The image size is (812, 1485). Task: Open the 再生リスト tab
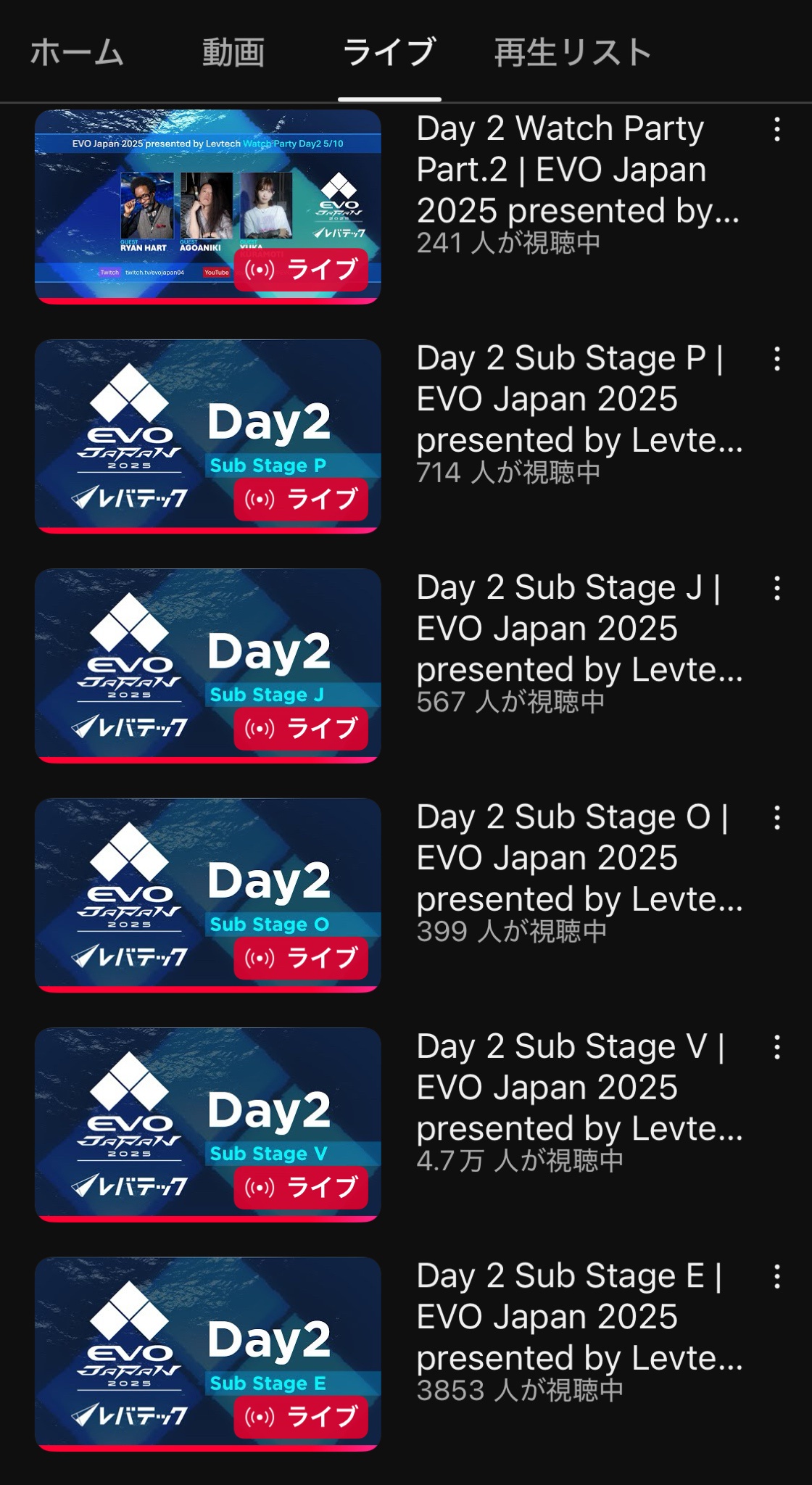(x=573, y=53)
